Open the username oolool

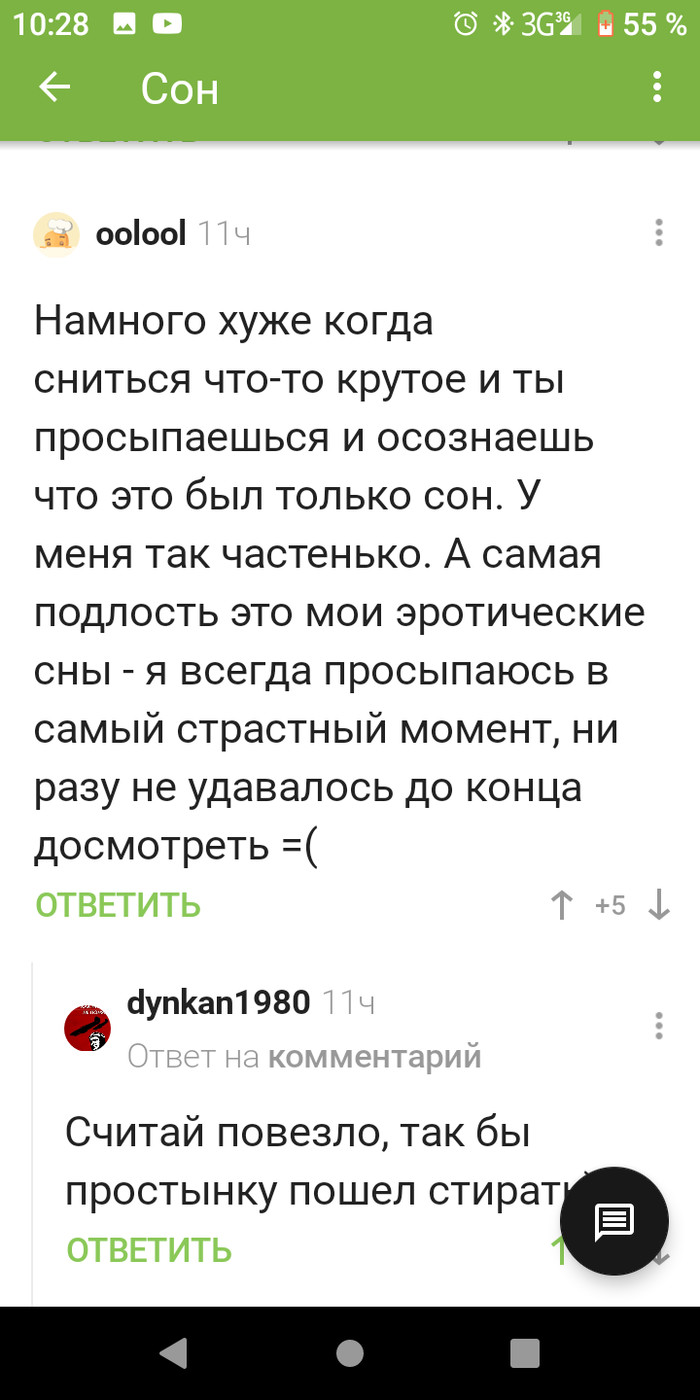tap(140, 234)
